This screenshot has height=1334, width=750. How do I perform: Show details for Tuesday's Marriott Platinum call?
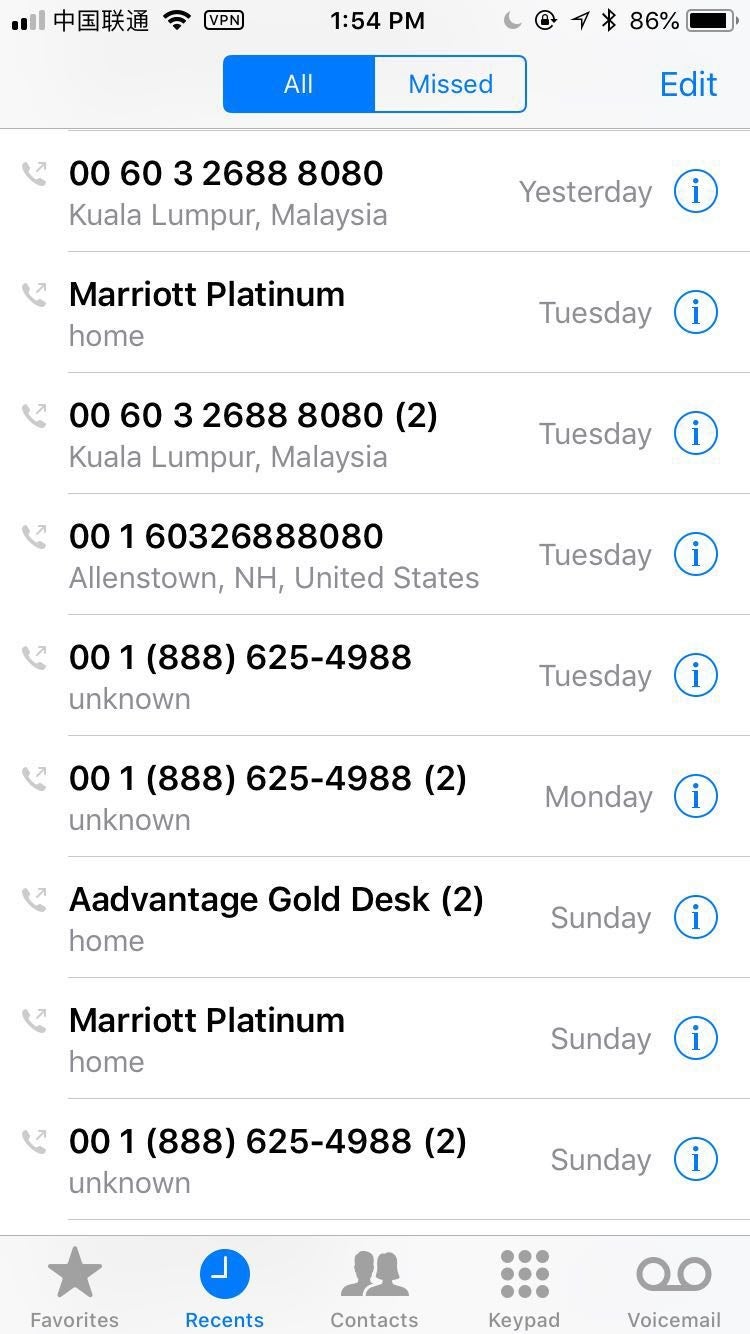click(696, 312)
